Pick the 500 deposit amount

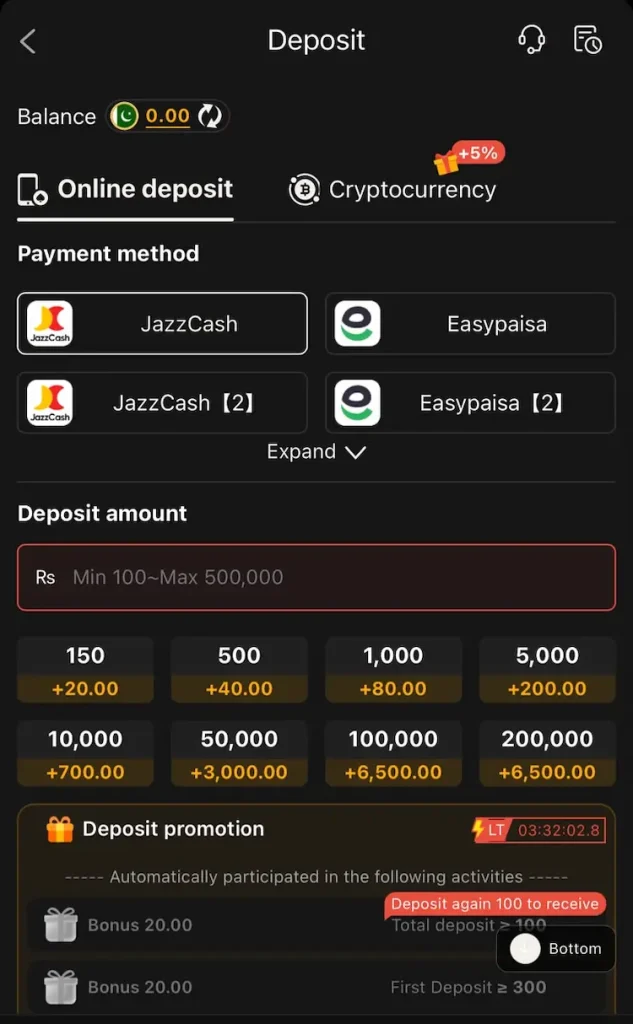[239, 670]
